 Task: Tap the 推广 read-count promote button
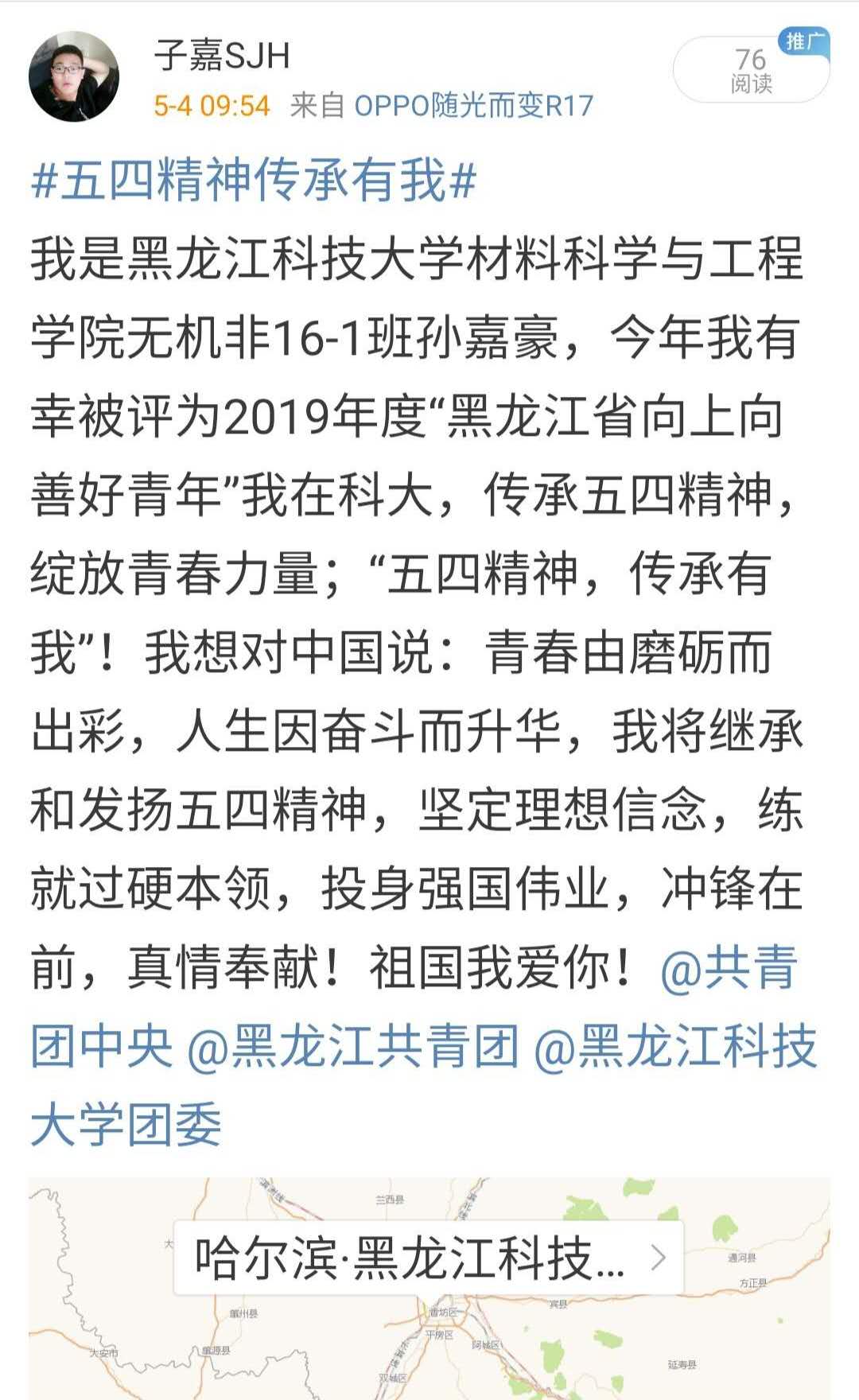pyautogui.click(x=750, y=70)
